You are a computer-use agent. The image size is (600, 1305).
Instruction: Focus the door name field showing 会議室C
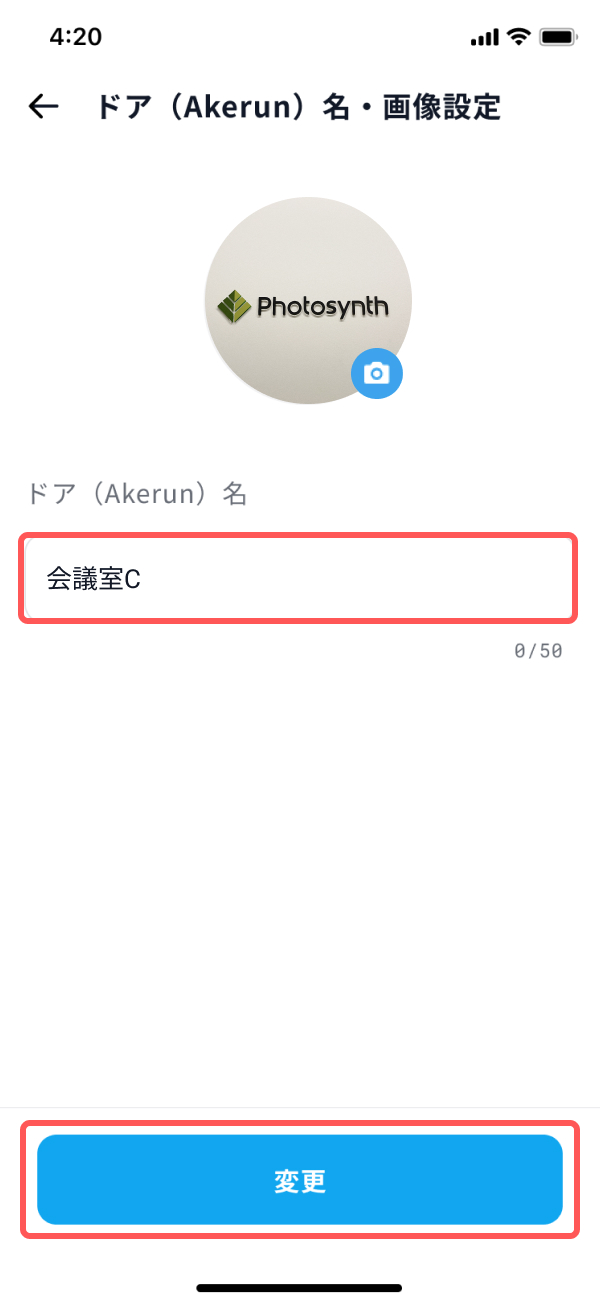[299, 578]
